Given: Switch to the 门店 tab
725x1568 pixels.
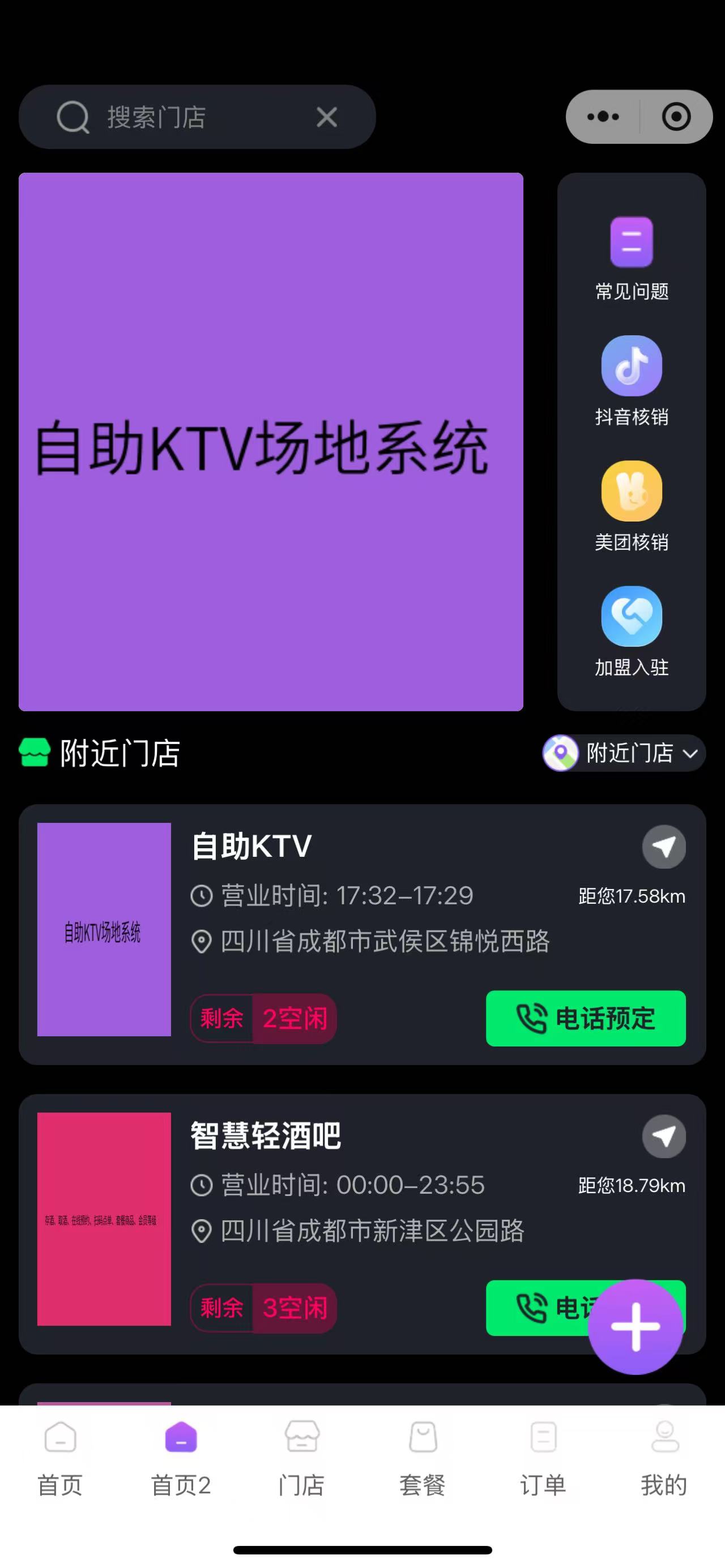Looking at the screenshot, I should pyautogui.click(x=302, y=1458).
